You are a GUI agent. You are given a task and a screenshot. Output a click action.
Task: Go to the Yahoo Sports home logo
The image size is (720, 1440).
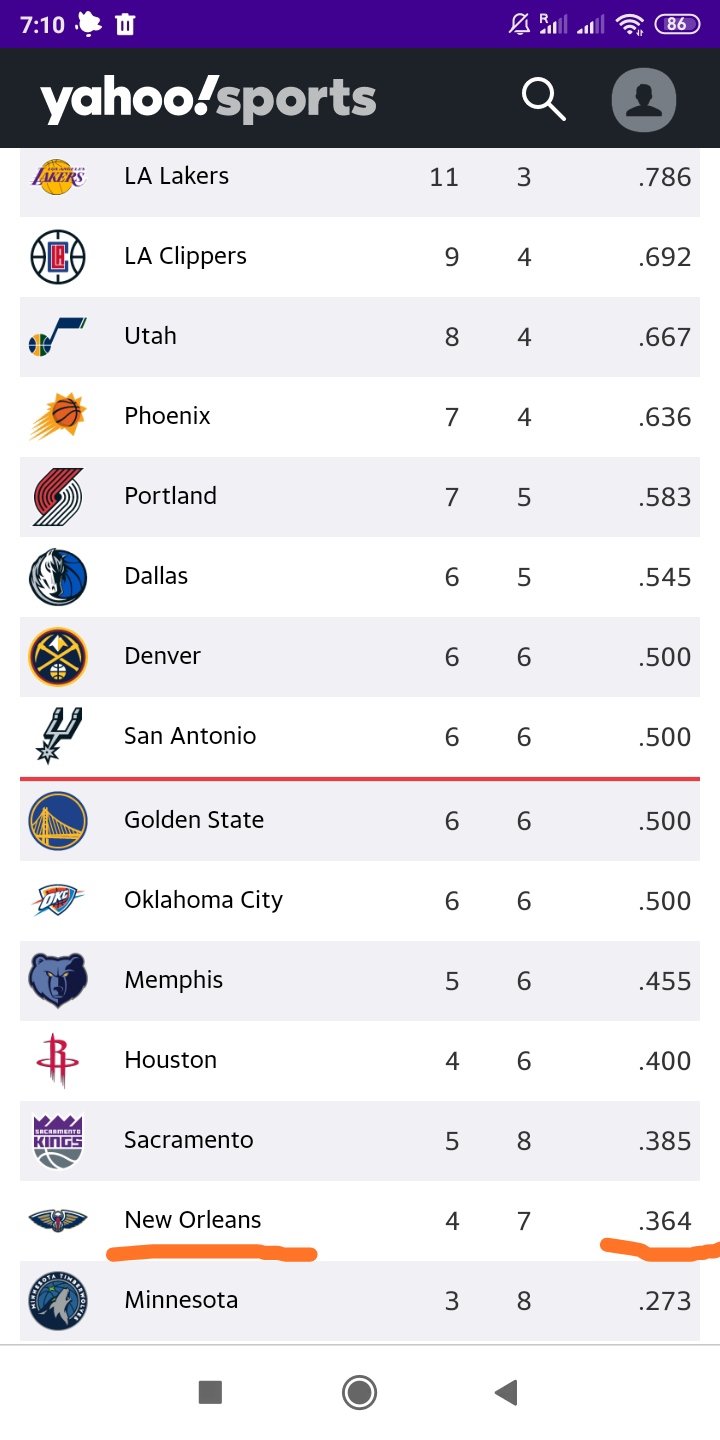(208, 100)
